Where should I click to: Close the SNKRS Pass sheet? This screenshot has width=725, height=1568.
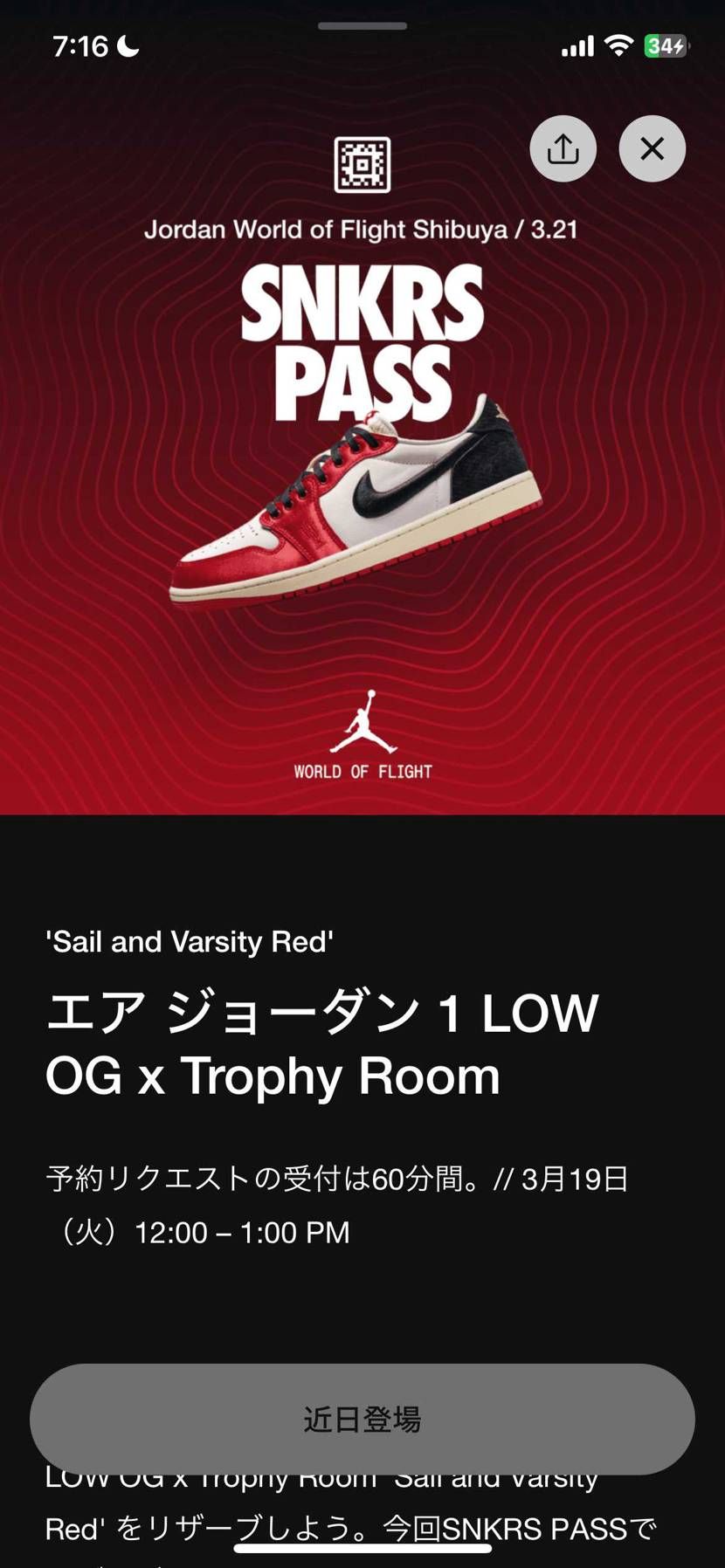coord(652,149)
